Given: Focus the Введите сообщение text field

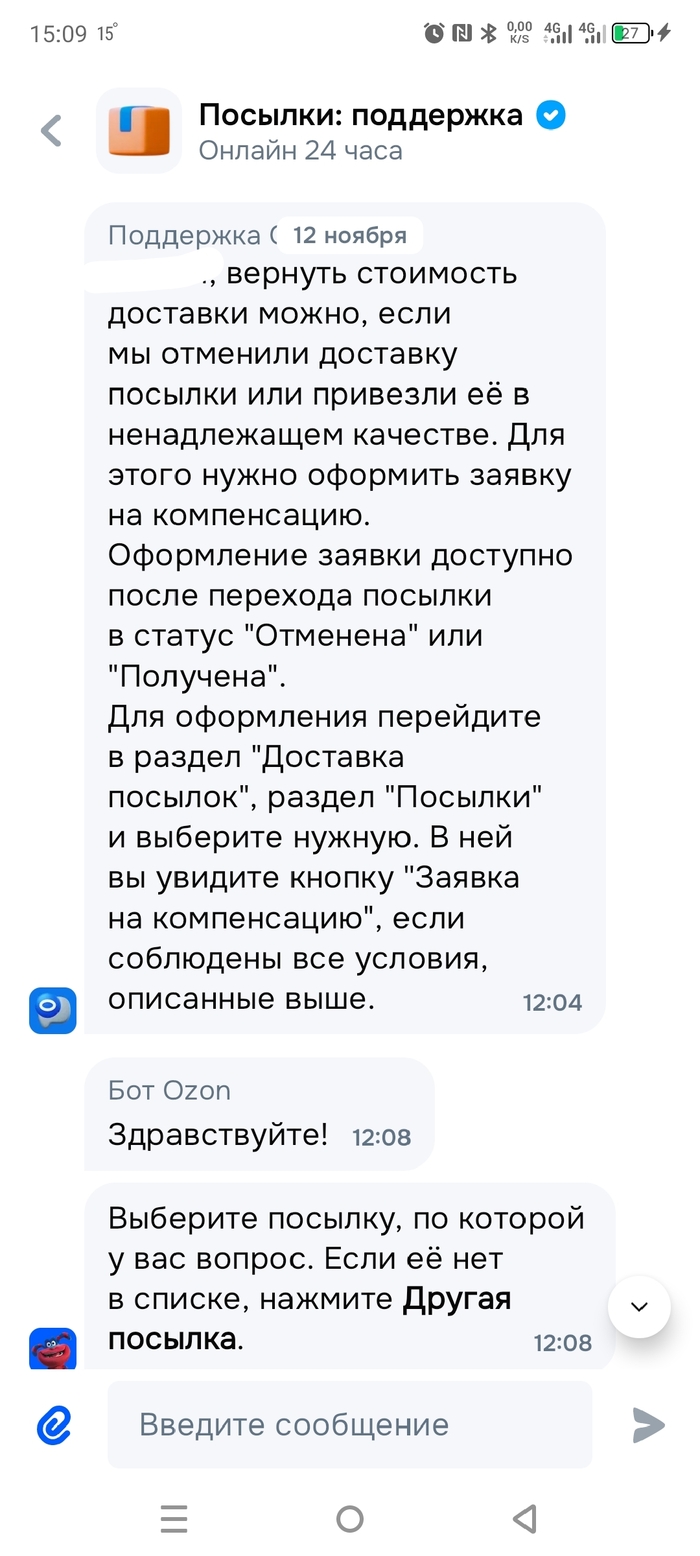Looking at the screenshot, I should [x=350, y=1425].
